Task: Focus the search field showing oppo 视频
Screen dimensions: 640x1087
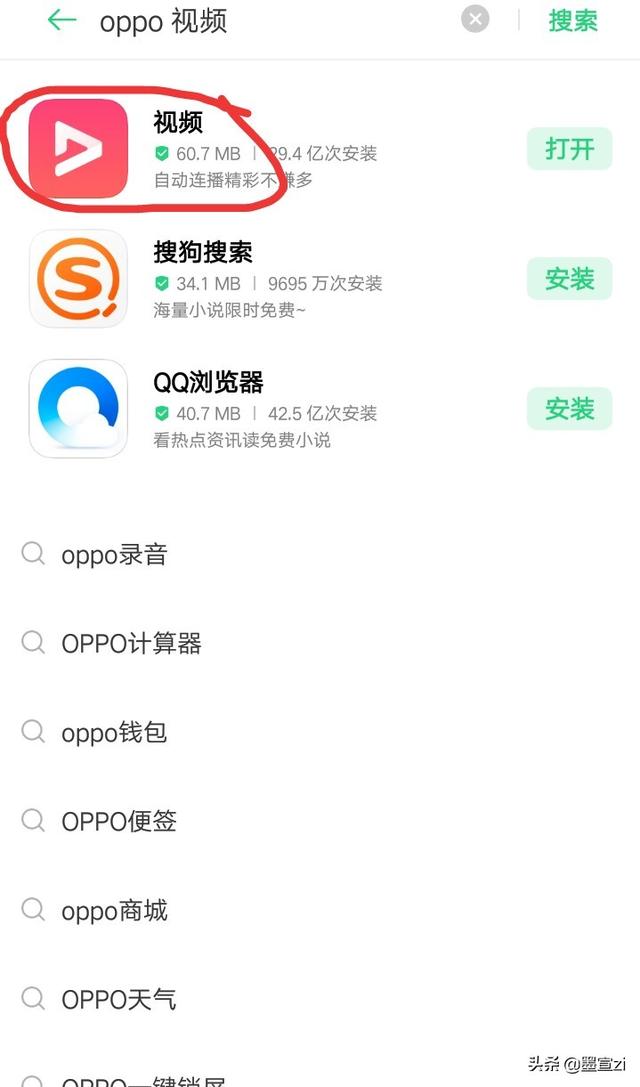Action: click(277, 21)
